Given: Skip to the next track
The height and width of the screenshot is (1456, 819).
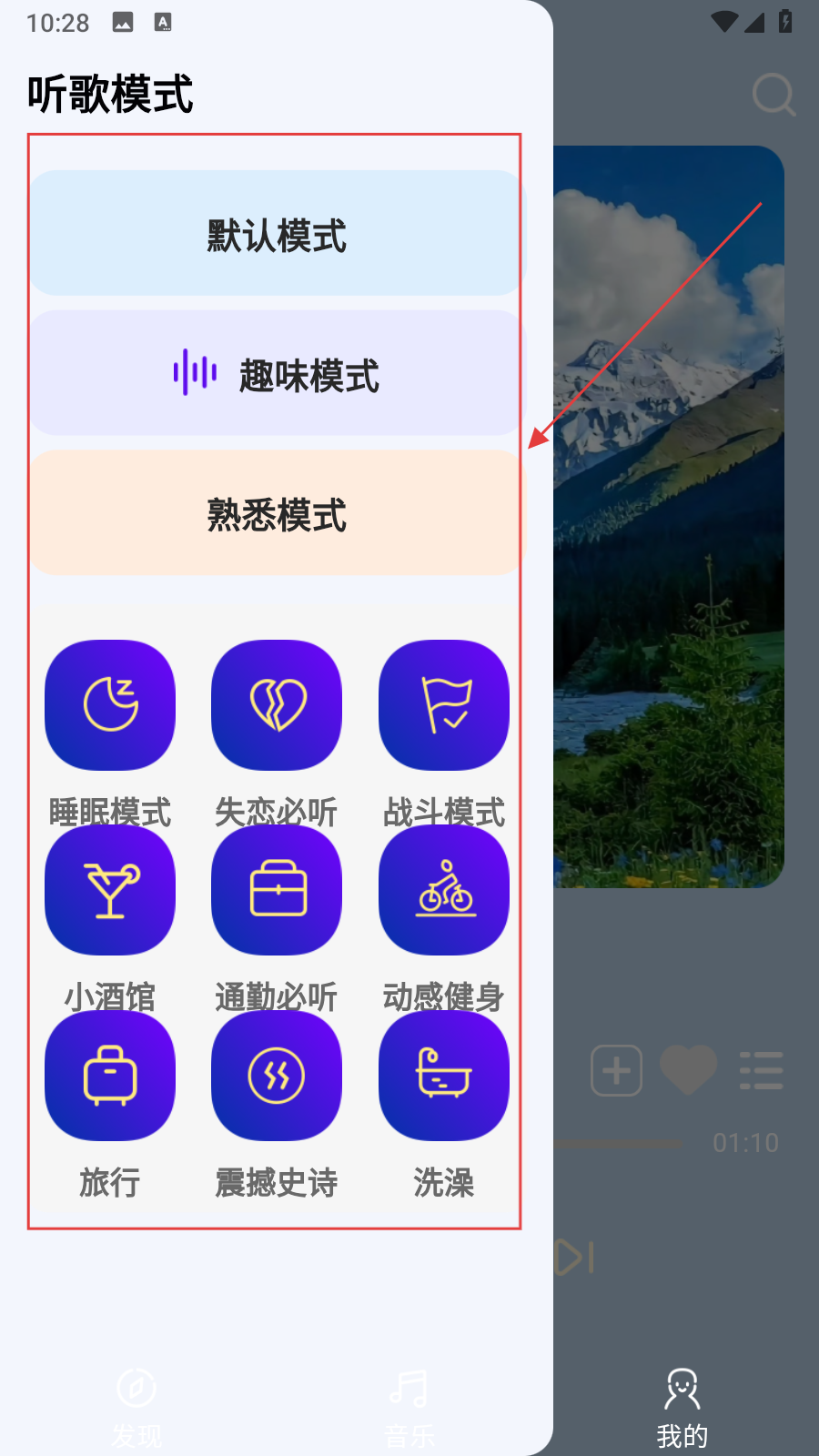Looking at the screenshot, I should 575,1258.
